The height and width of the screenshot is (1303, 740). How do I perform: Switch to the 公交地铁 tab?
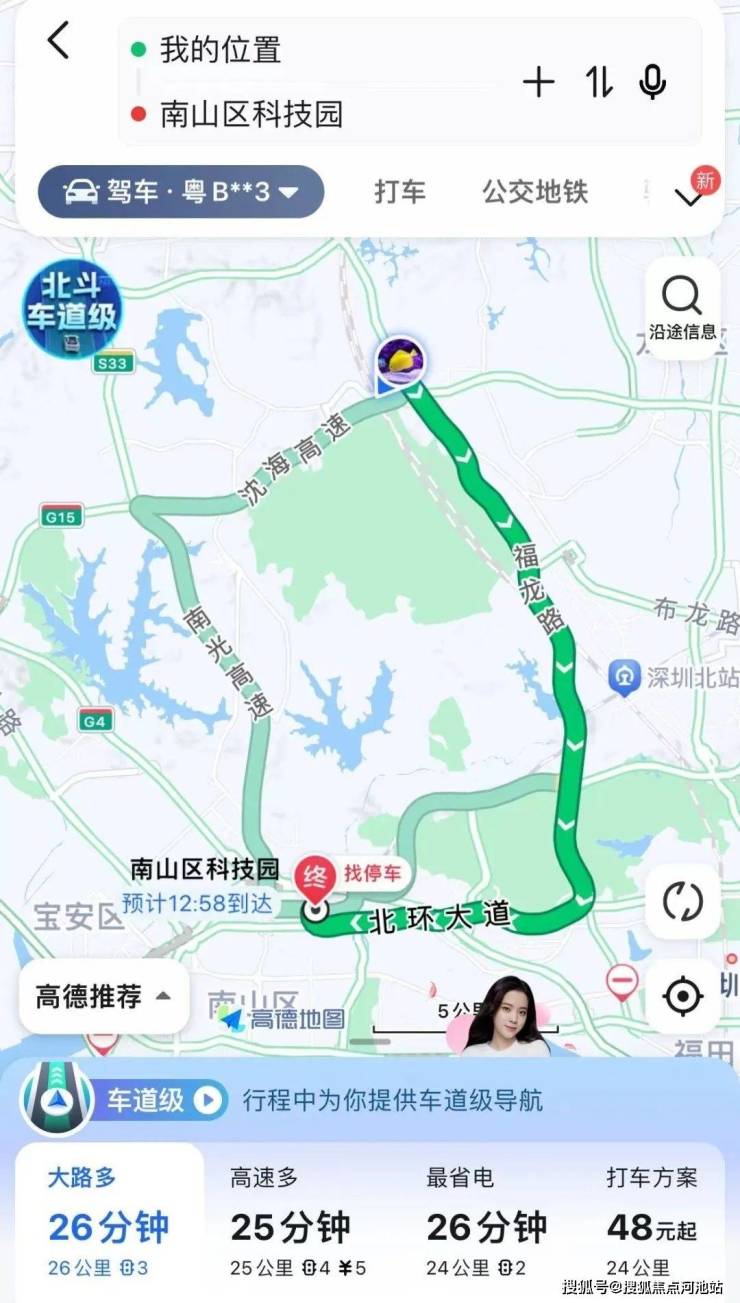(x=535, y=192)
